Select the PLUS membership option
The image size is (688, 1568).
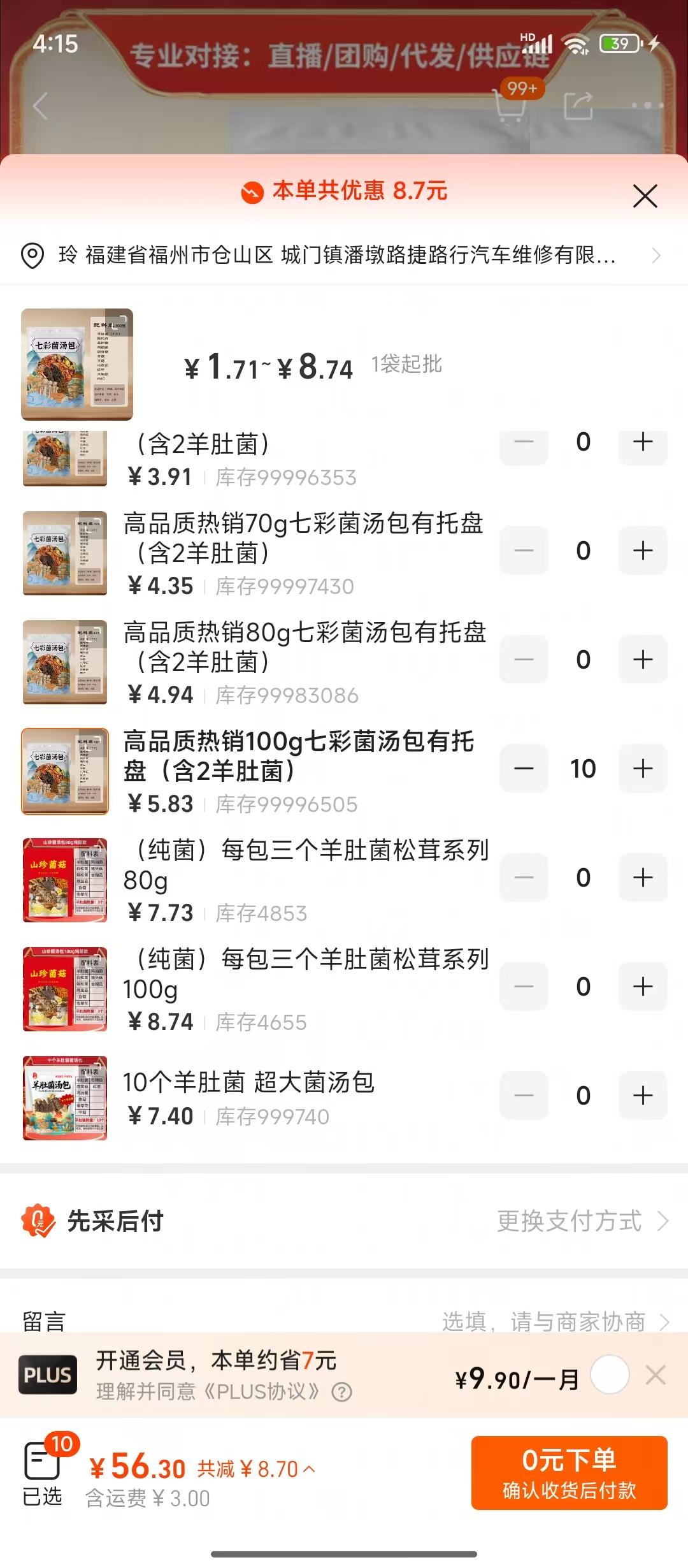click(610, 1374)
